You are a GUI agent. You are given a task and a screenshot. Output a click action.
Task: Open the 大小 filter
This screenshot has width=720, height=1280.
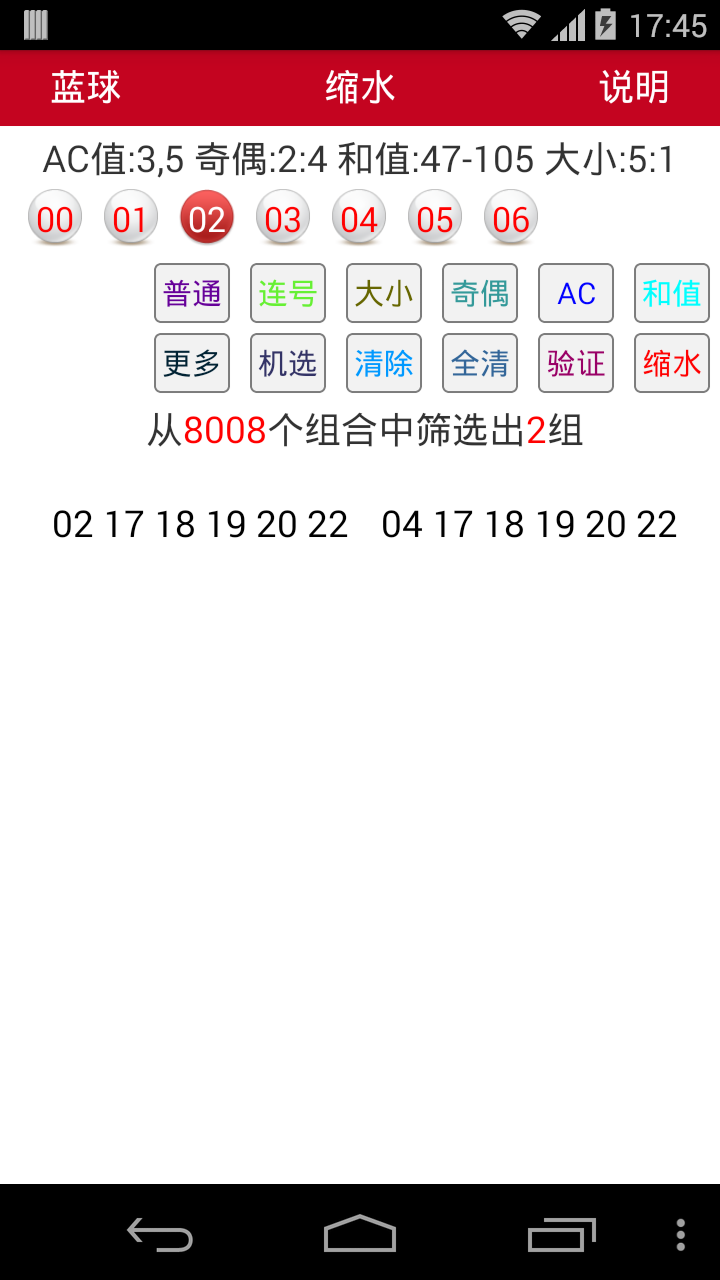(384, 293)
